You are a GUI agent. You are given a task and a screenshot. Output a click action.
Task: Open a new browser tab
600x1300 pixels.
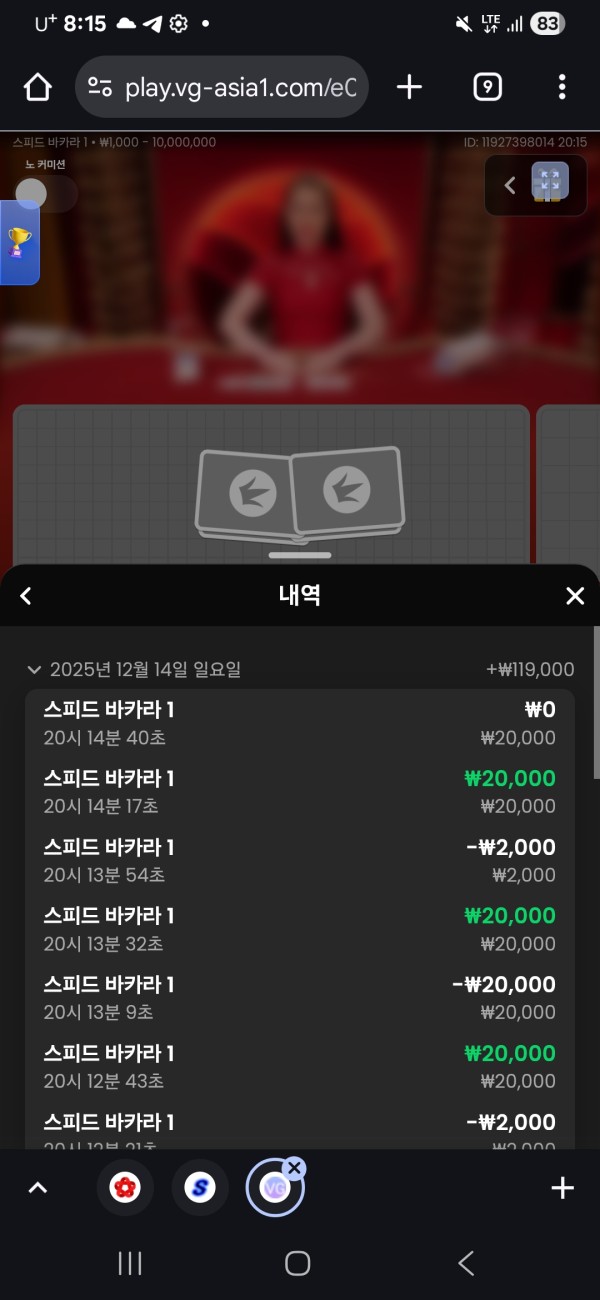click(x=409, y=87)
